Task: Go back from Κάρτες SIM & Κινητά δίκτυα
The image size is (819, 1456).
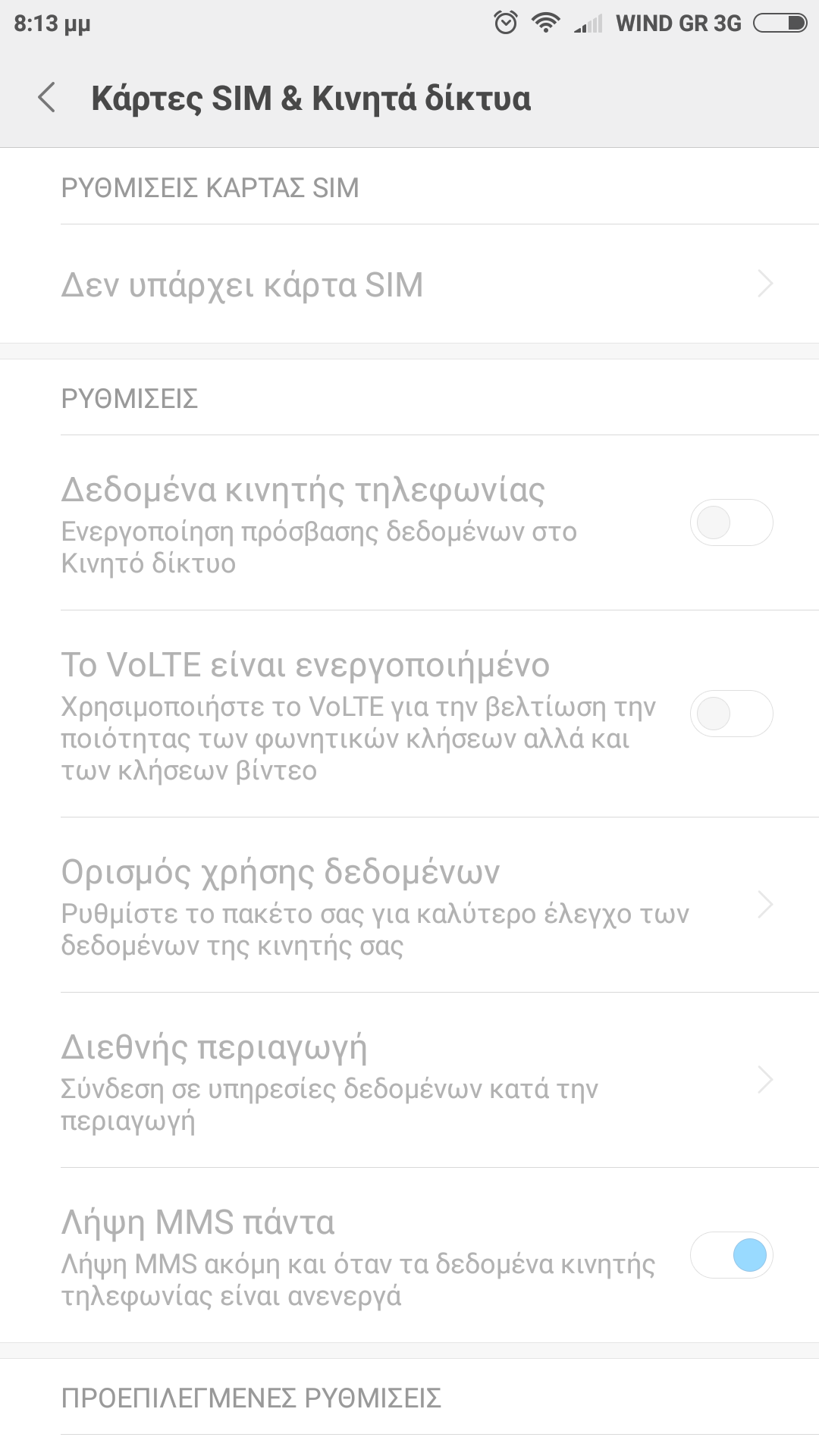Action: (x=47, y=98)
